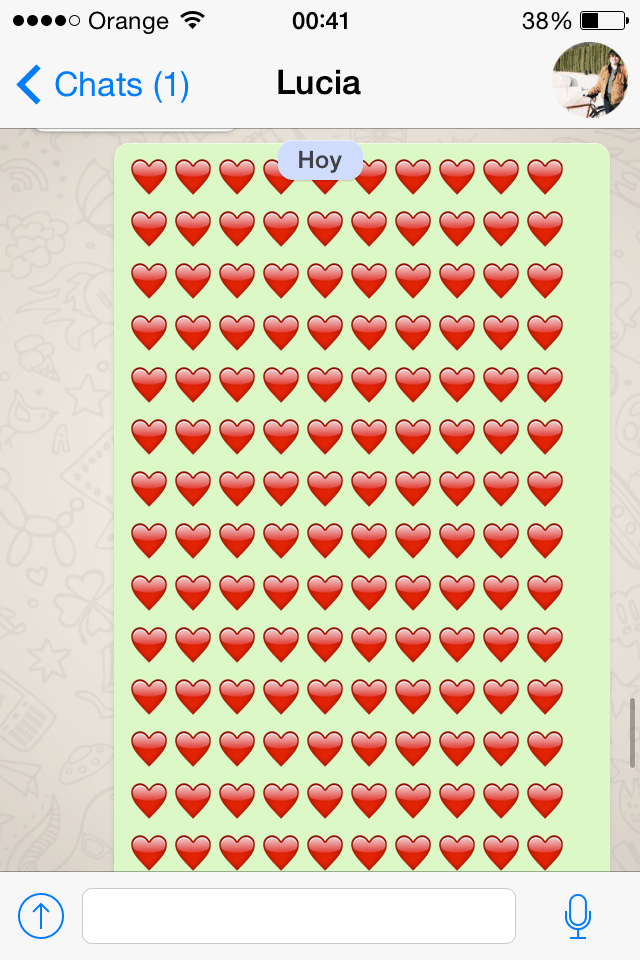Tap the attach media arrow icon
Viewport: 640px width, 960px height.
[x=41, y=915]
